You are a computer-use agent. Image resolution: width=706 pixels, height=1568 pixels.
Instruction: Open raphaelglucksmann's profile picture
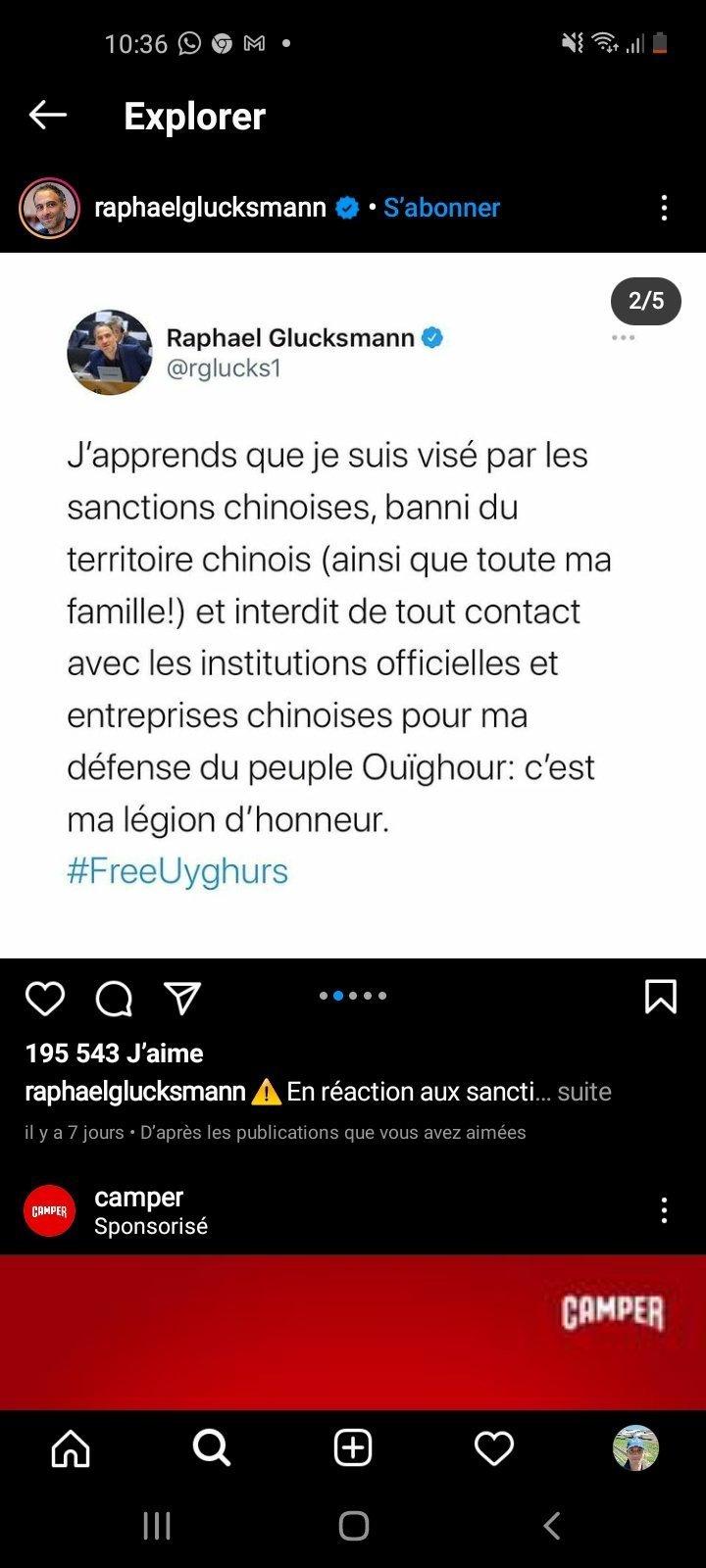[49, 208]
